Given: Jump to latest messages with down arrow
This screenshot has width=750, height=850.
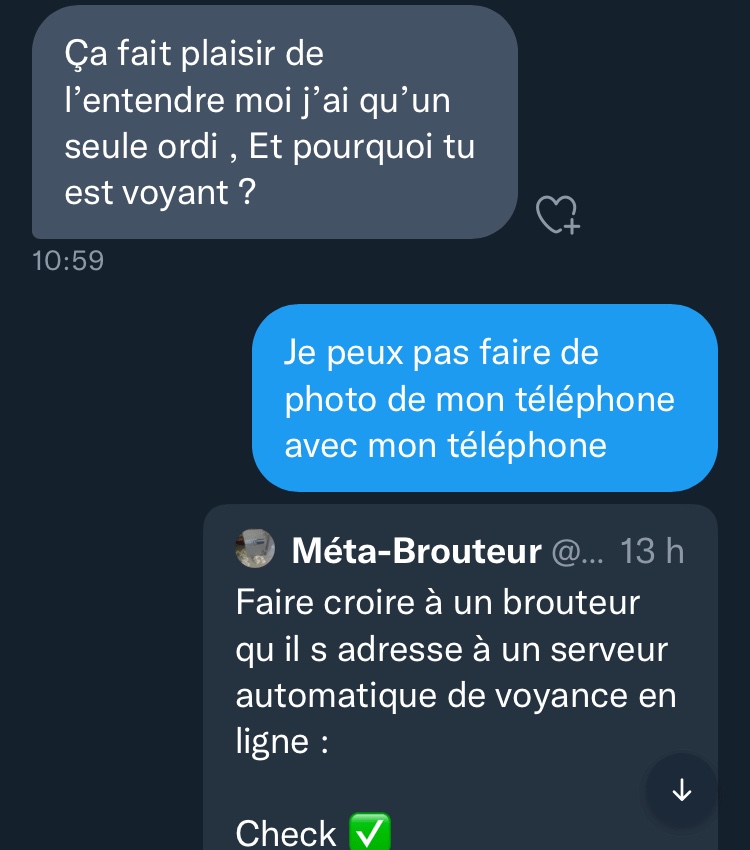Looking at the screenshot, I should coord(681,790).
